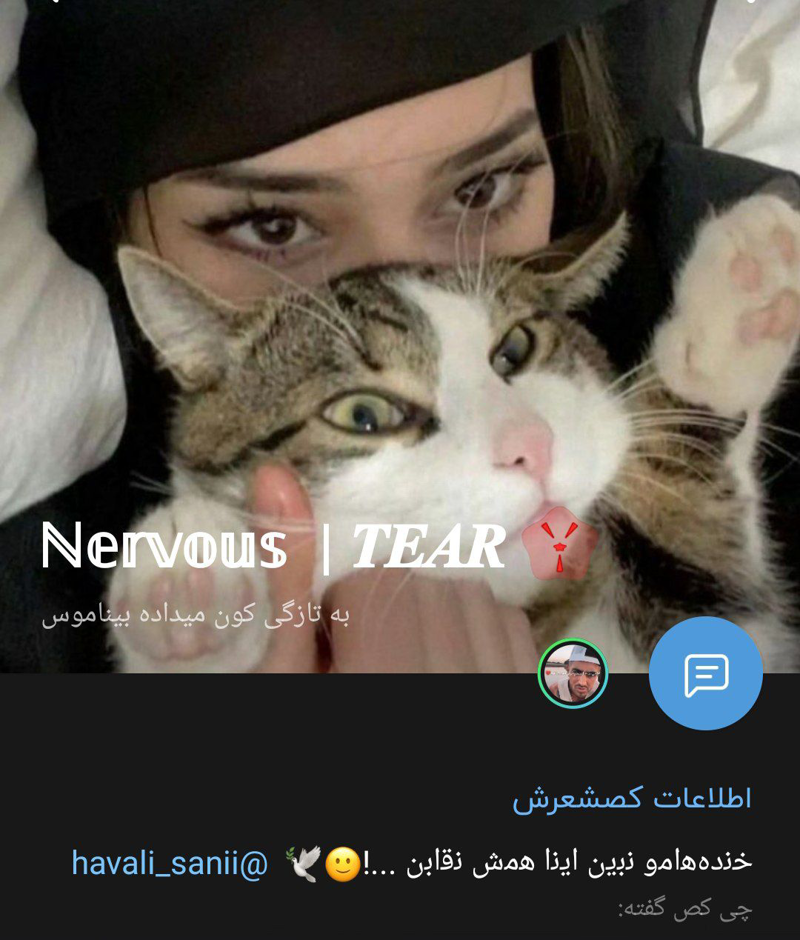The height and width of the screenshot is (940, 800).
Task: Open the message chat button
Action: pyautogui.click(x=705, y=674)
